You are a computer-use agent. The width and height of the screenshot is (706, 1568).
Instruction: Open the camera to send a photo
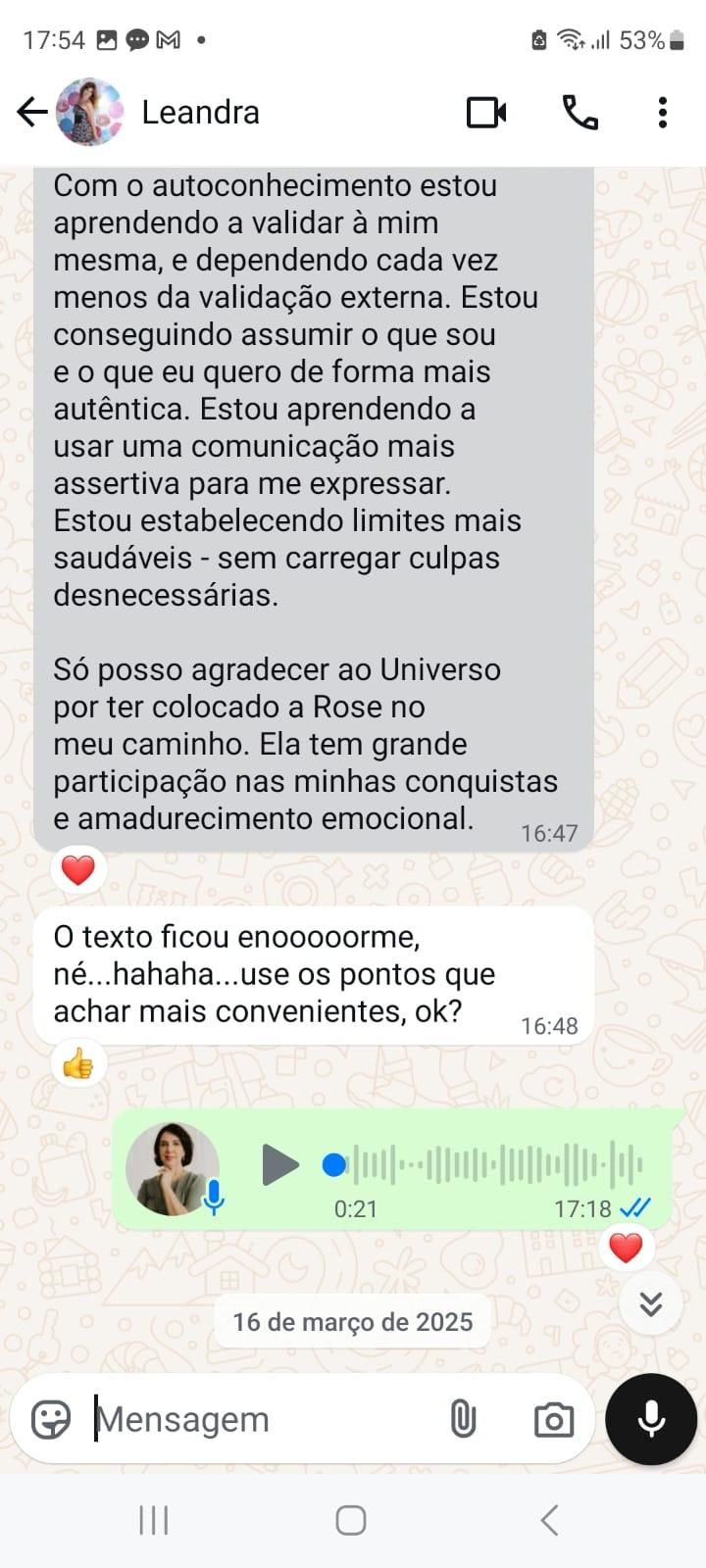point(553,1419)
